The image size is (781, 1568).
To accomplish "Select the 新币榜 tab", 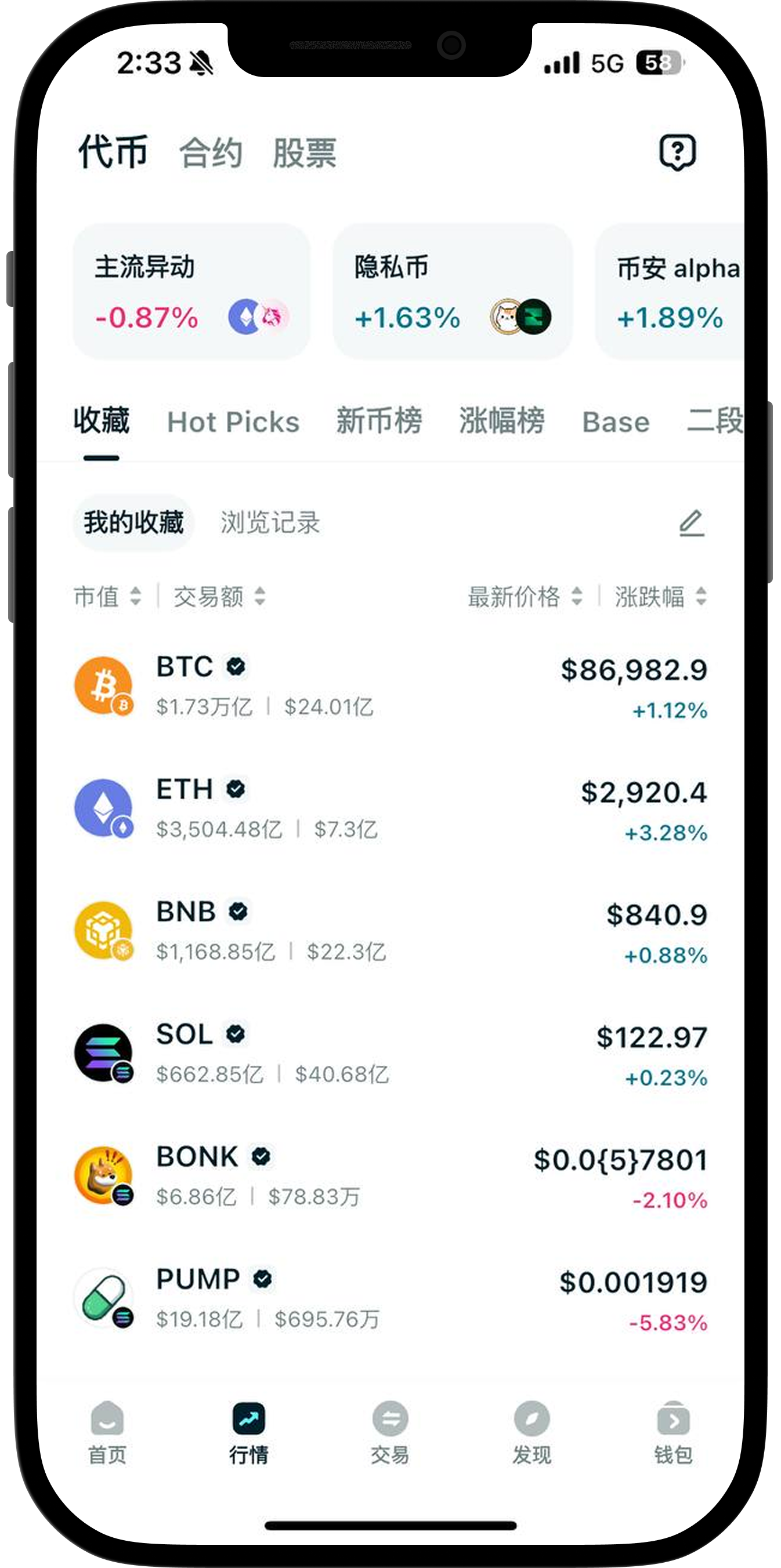I will click(379, 421).
